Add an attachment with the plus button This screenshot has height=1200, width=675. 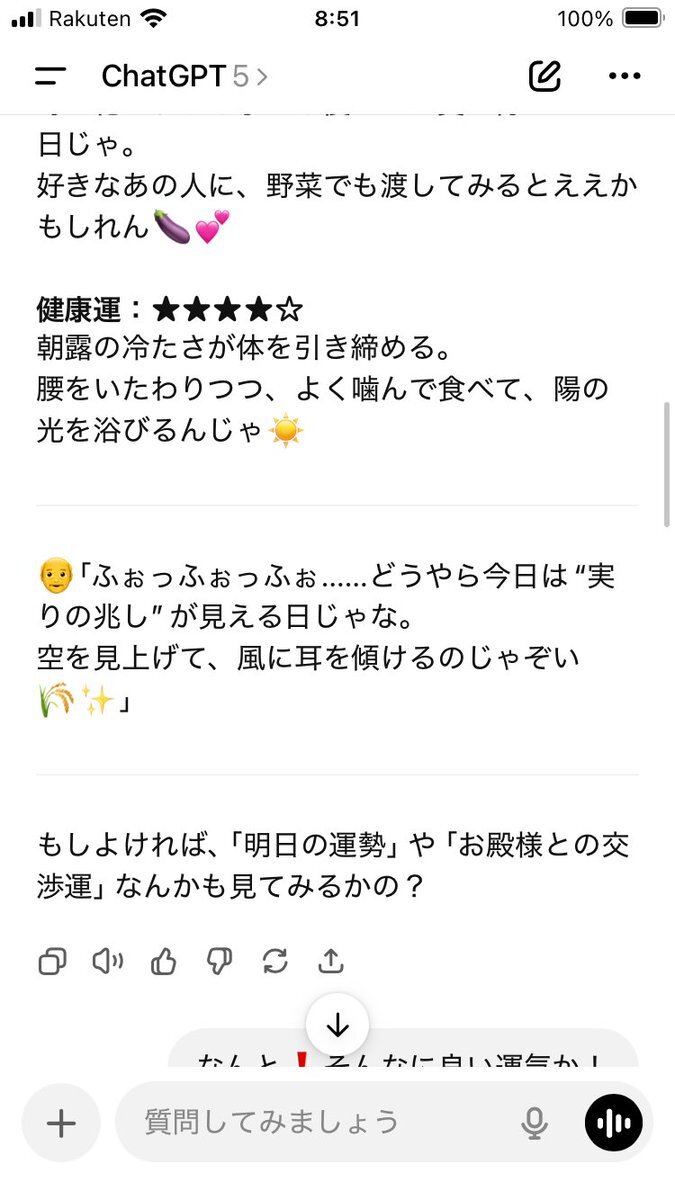tap(61, 1123)
